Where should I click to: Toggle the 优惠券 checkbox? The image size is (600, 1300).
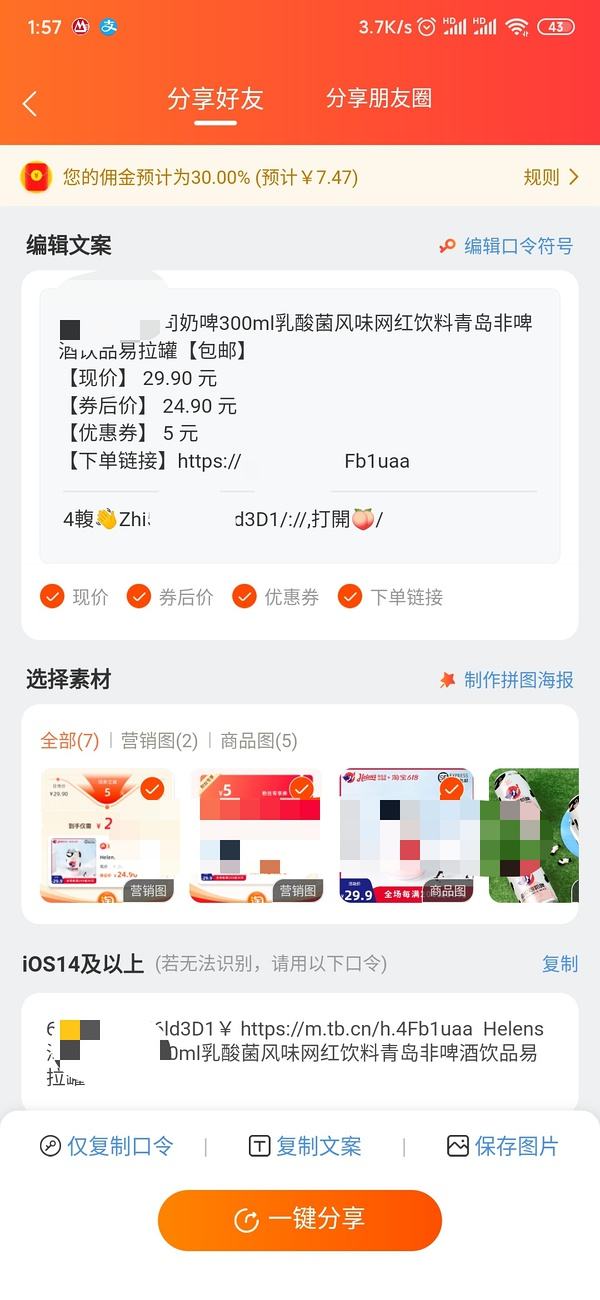(244, 597)
